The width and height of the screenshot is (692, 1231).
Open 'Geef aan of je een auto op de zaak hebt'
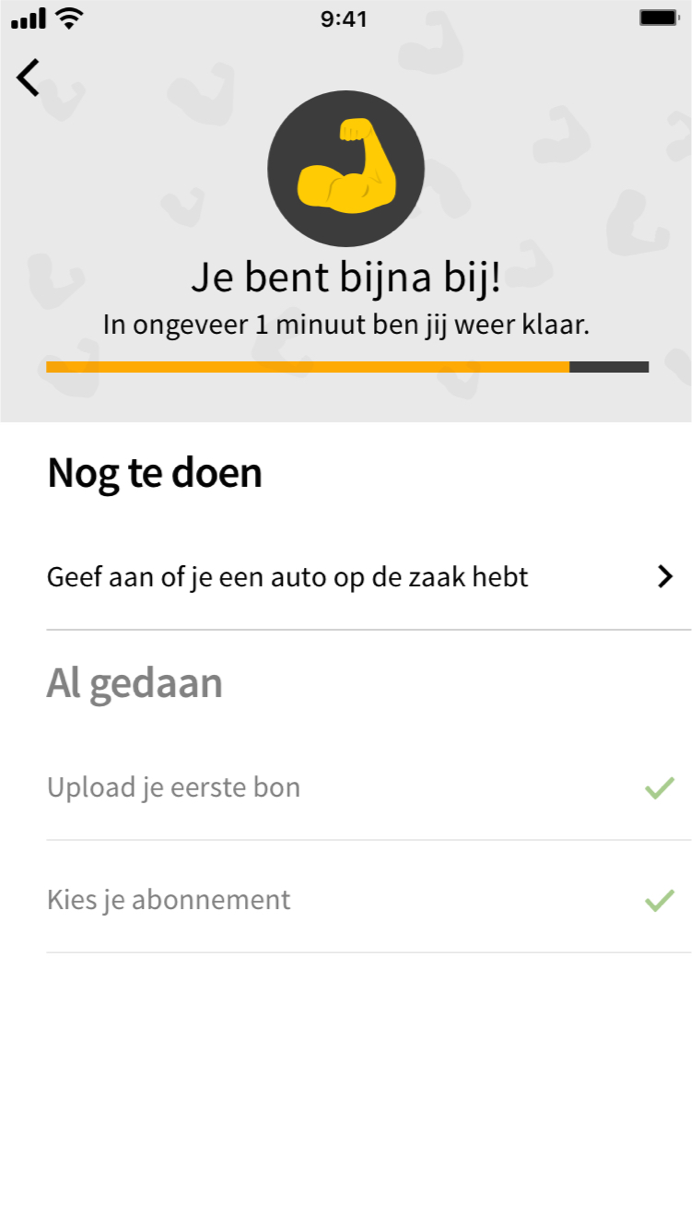pyautogui.click(x=368, y=577)
